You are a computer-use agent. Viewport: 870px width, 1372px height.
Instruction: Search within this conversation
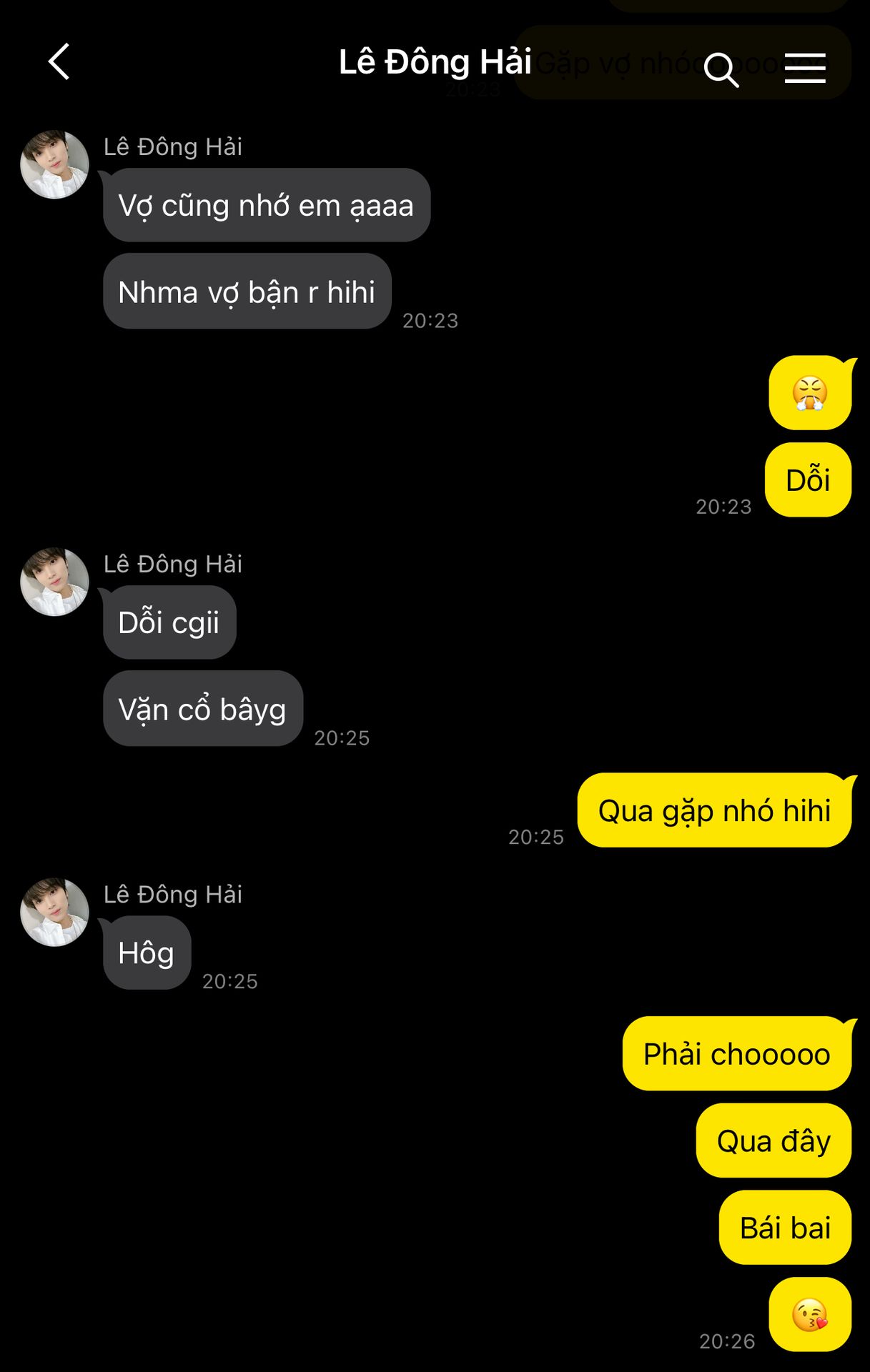point(721,69)
